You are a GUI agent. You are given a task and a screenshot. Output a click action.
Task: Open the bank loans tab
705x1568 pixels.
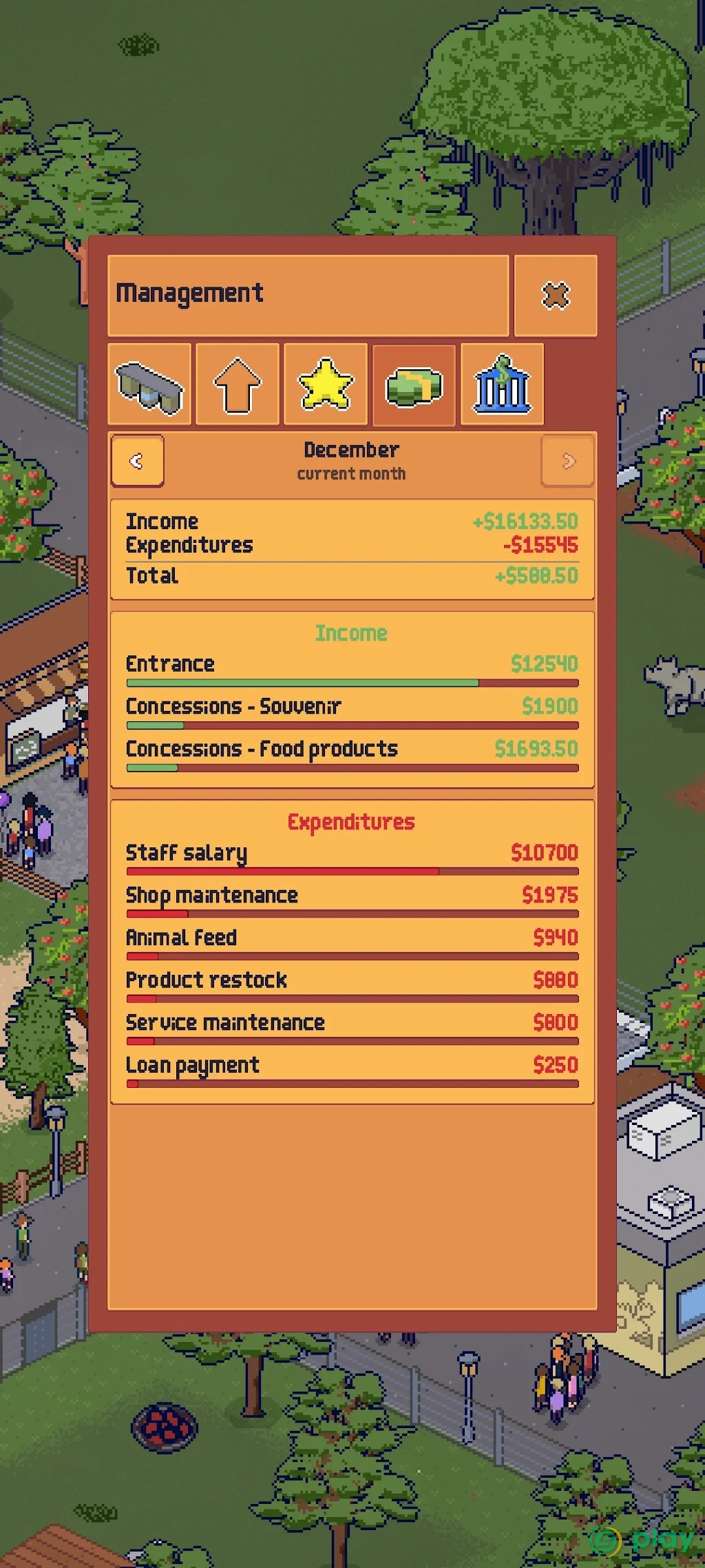[502, 384]
